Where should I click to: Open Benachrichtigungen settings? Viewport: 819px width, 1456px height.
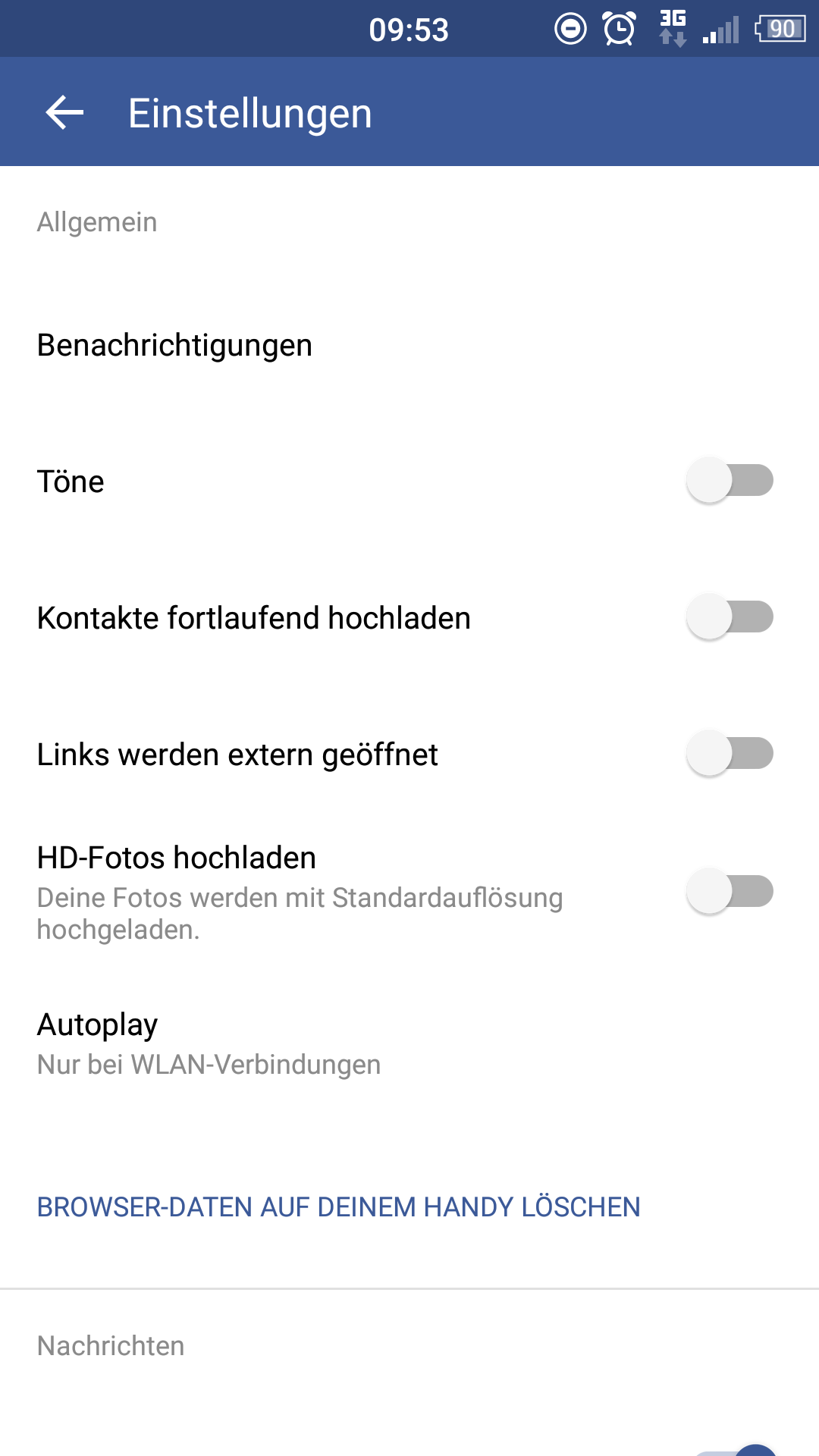409,345
